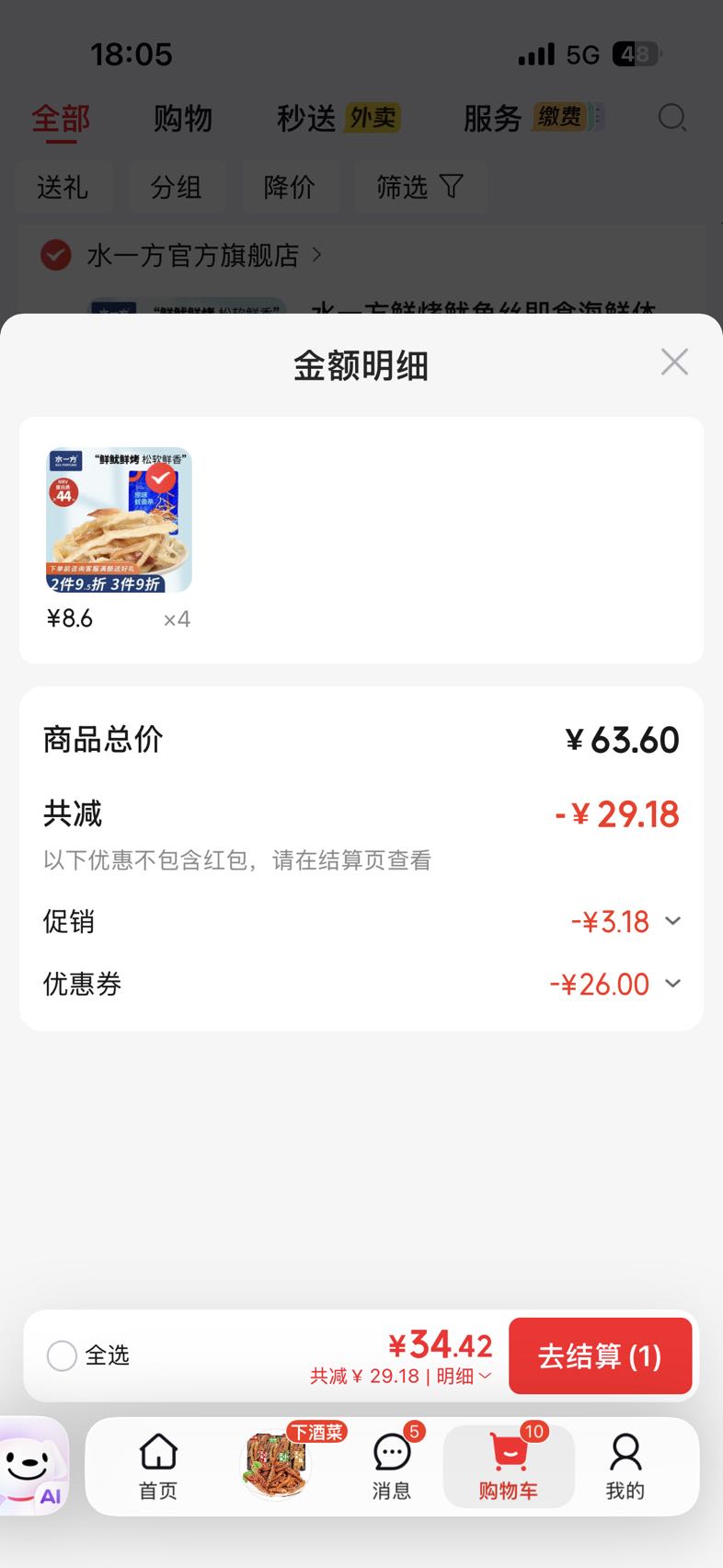Viewport: 723px width, 1568px height.
Task: Open the 我的 profile tab
Action: click(625, 1467)
